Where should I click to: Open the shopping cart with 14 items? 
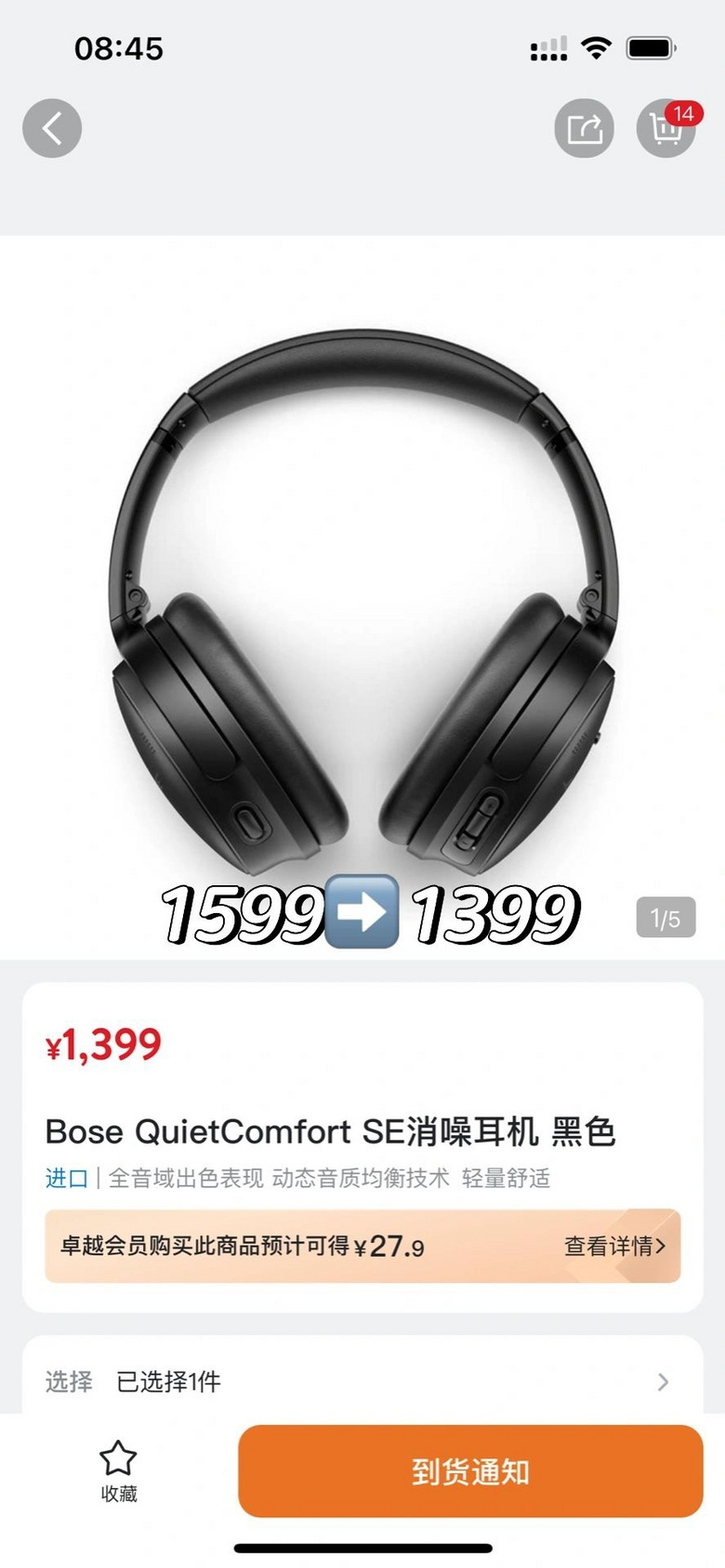[666, 128]
